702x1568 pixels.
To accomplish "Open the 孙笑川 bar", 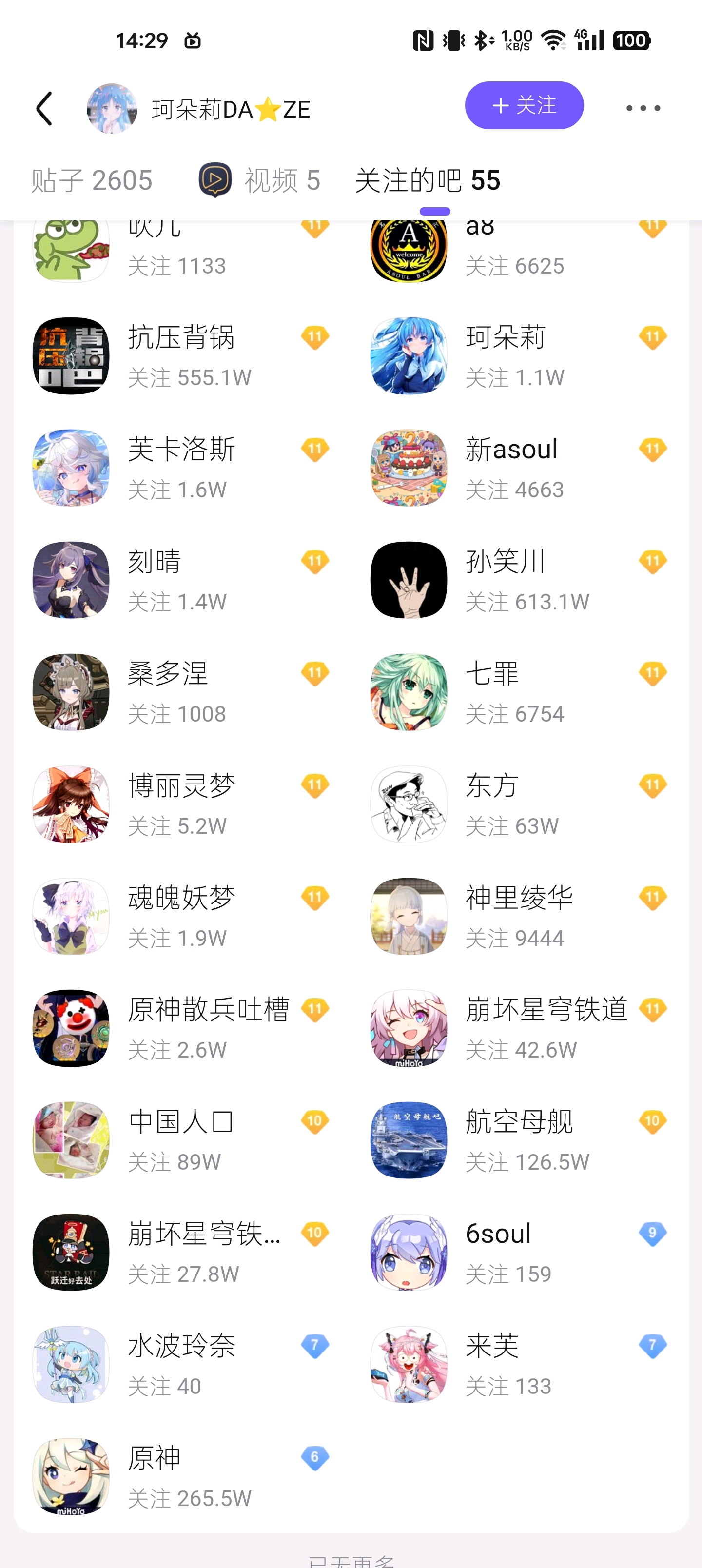I will [x=506, y=580].
